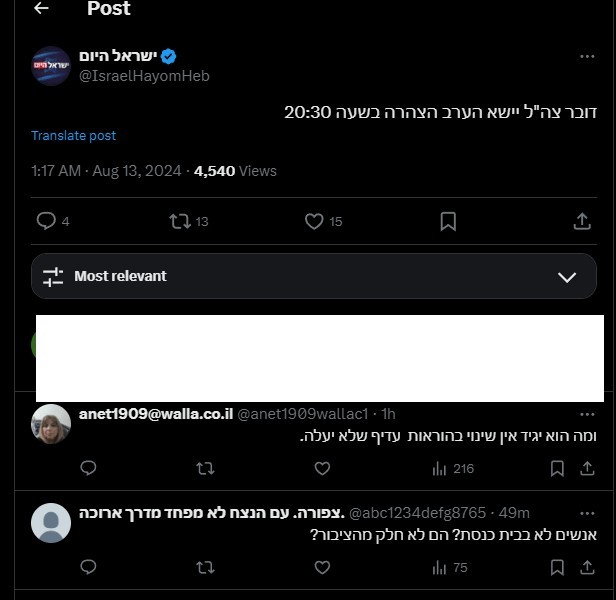Bookmark the ישראל היום post
This screenshot has height=600, width=616.
click(448, 221)
